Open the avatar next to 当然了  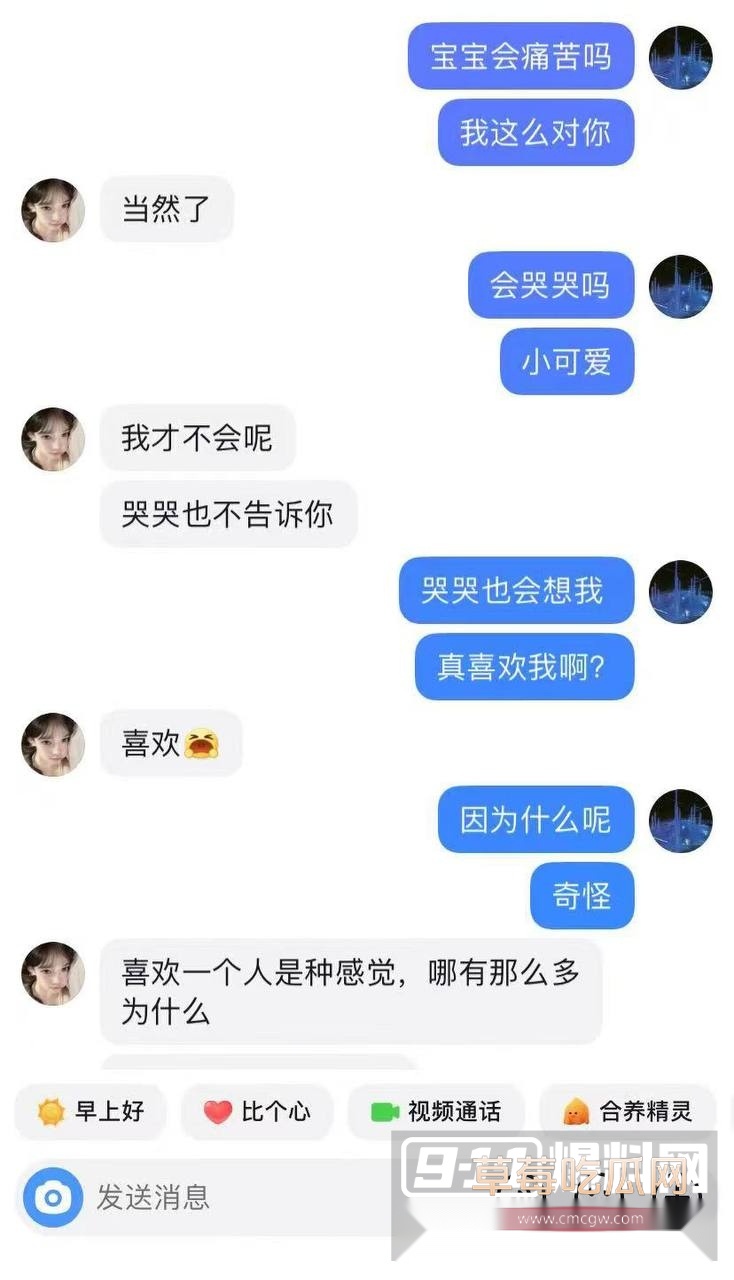(x=53, y=210)
